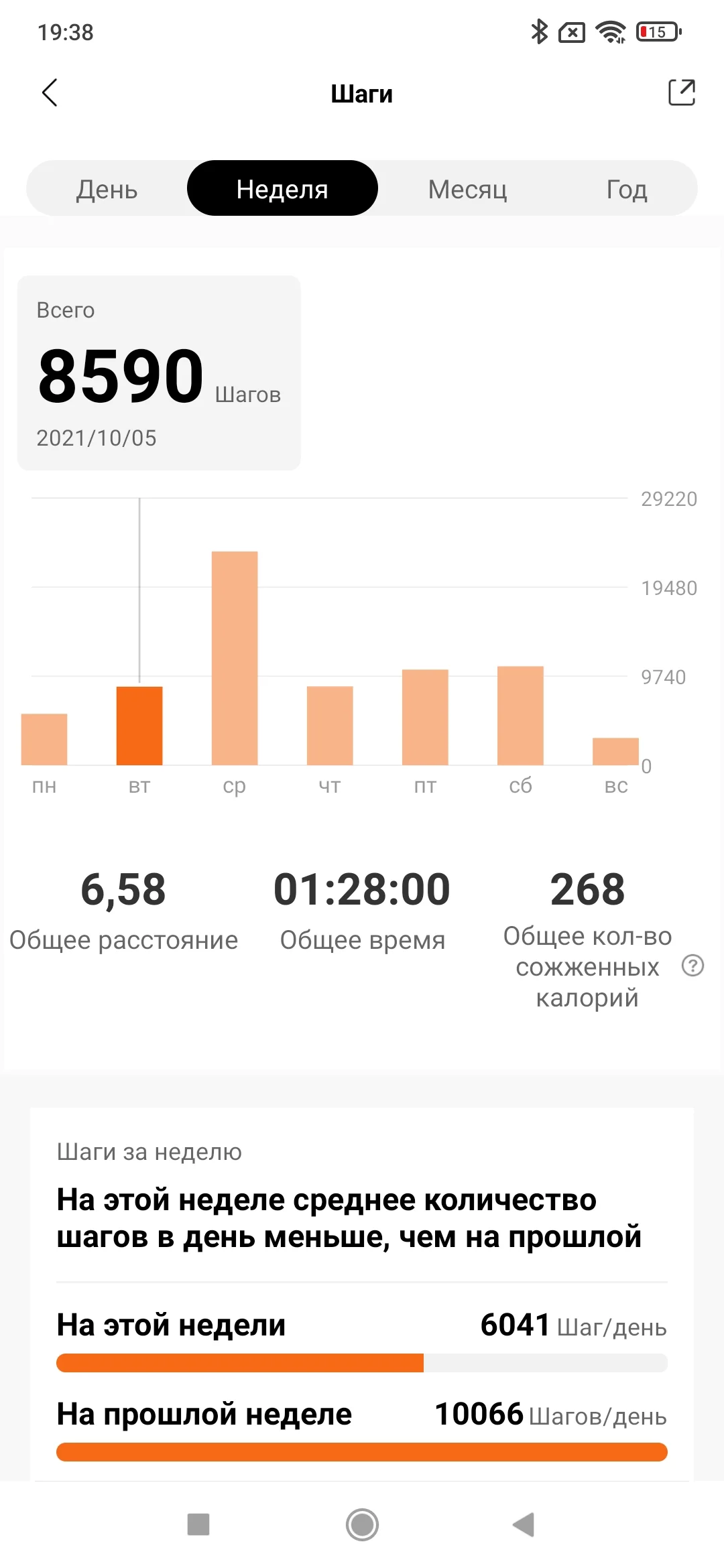Open help about burned calories

[692, 966]
